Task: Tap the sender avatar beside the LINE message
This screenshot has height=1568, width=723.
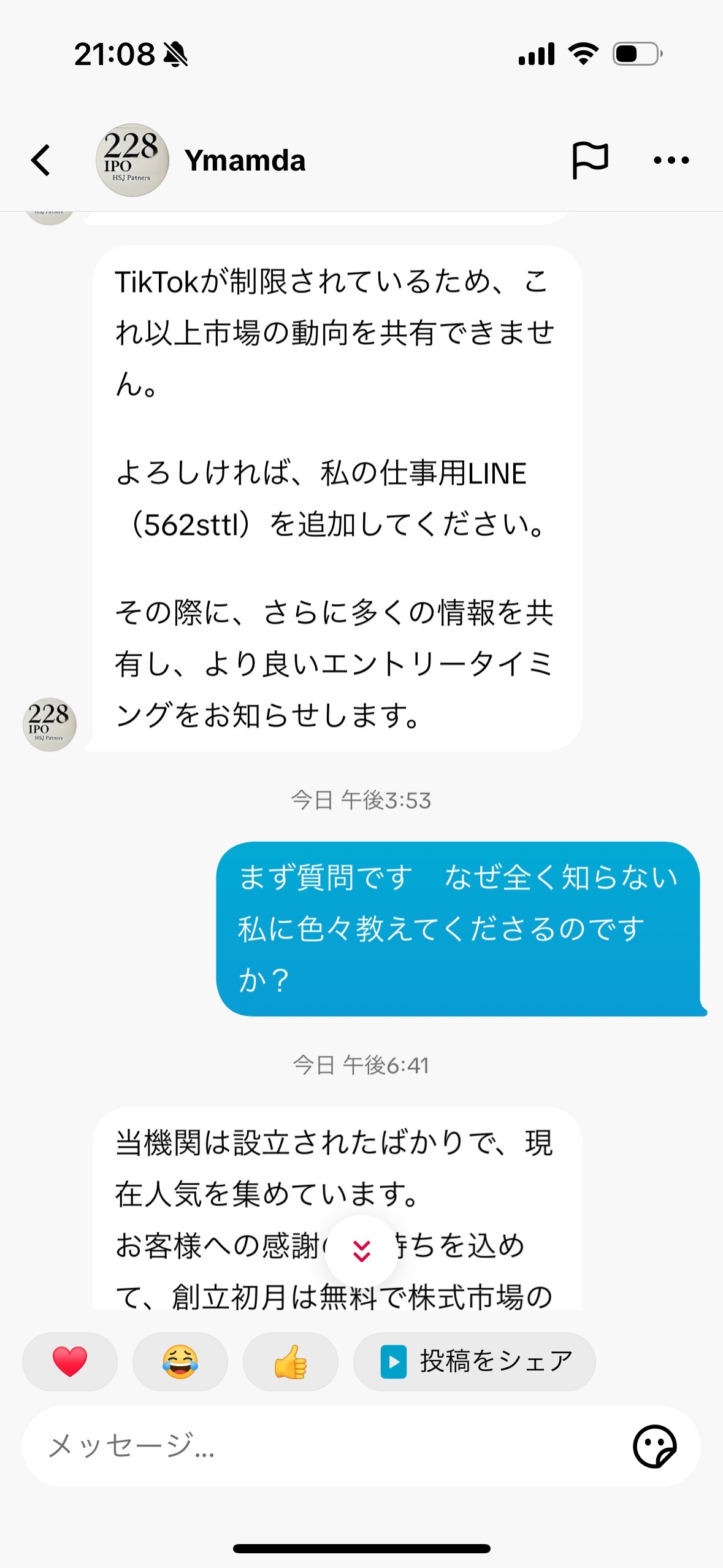Action: click(50, 724)
